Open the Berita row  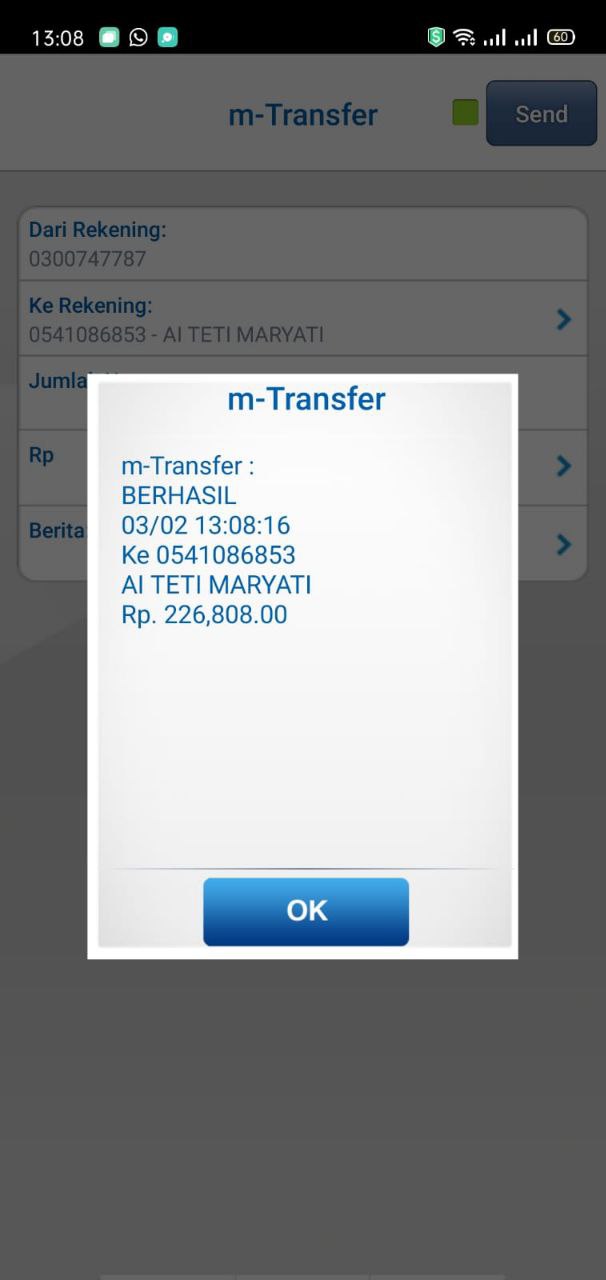pyautogui.click(x=303, y=543)
